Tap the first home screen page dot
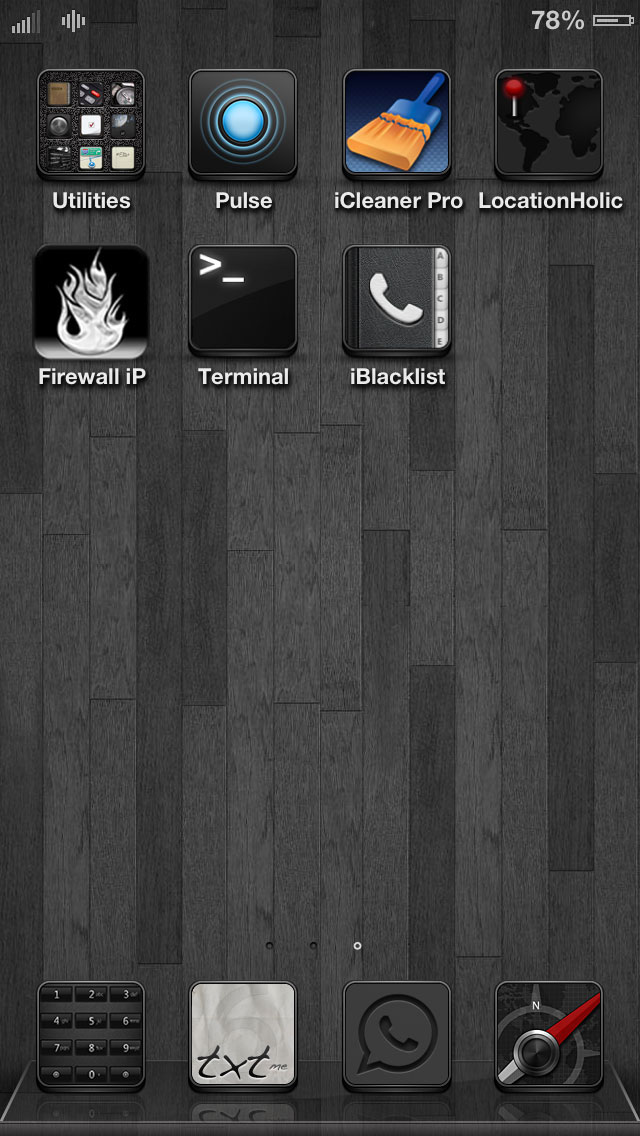Screen dimensions: 640x1136 (x=270, y=945)
